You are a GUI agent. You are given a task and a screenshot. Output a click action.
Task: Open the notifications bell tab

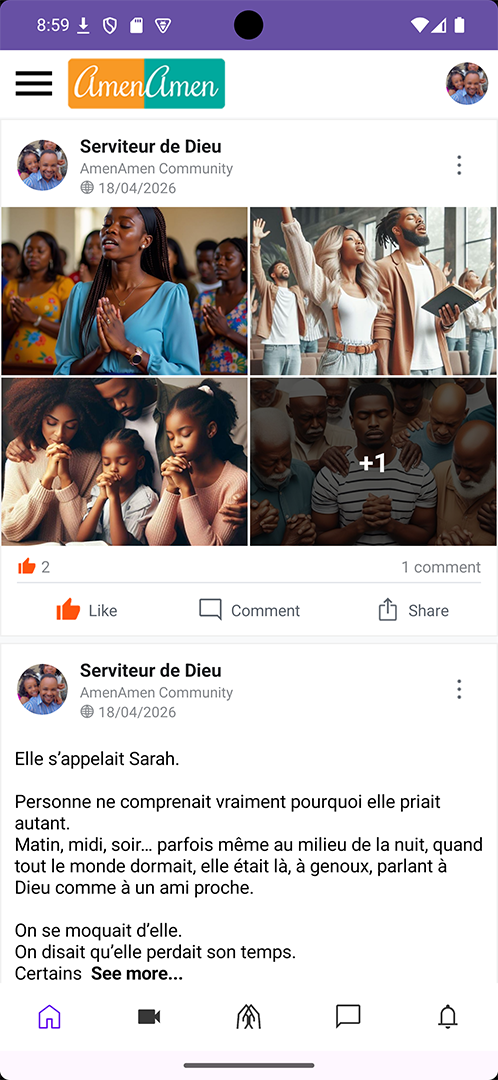click(448, 1017)
